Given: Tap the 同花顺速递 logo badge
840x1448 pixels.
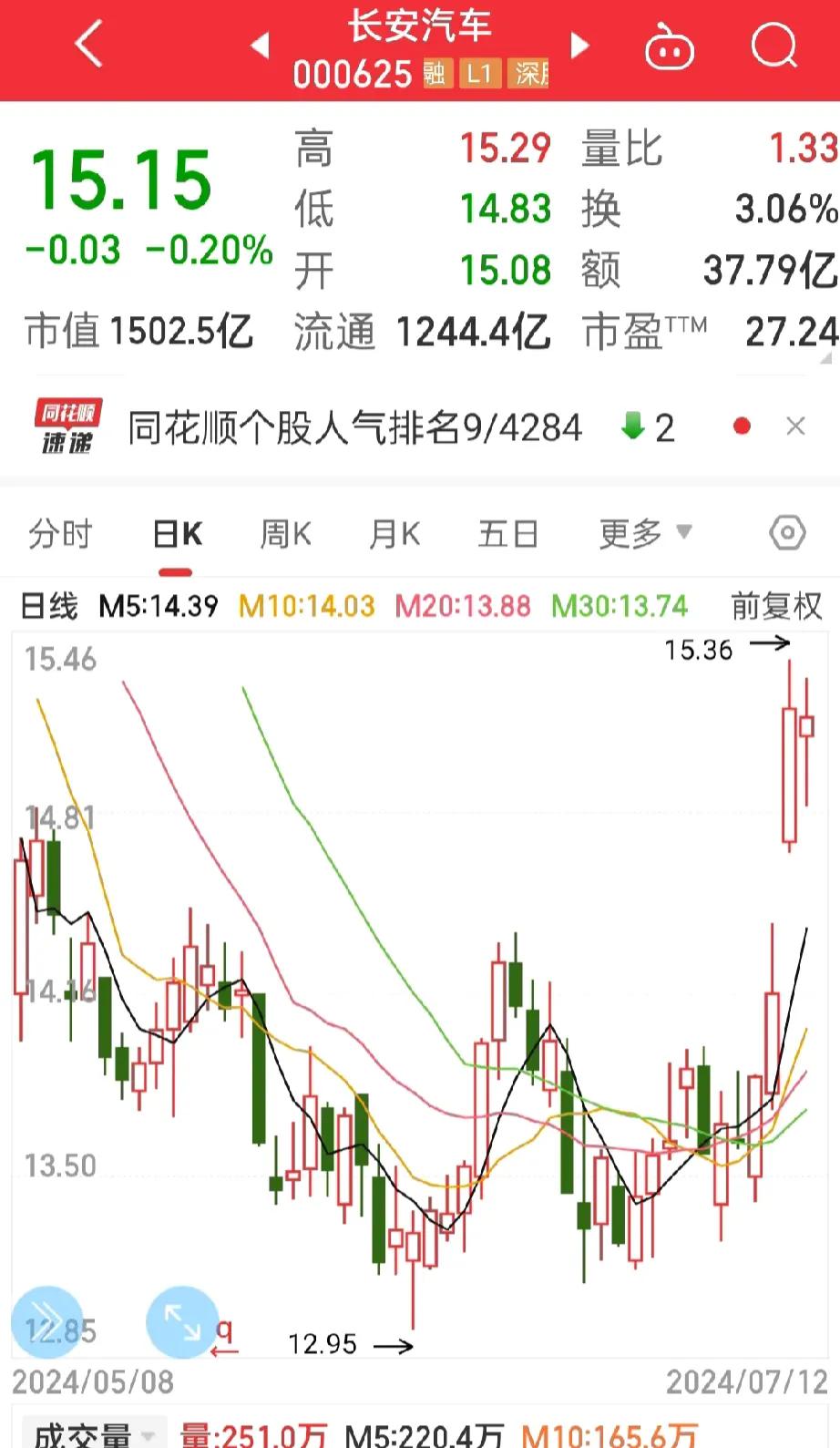Looking at the screenshot, I should (x=68, y=426).
